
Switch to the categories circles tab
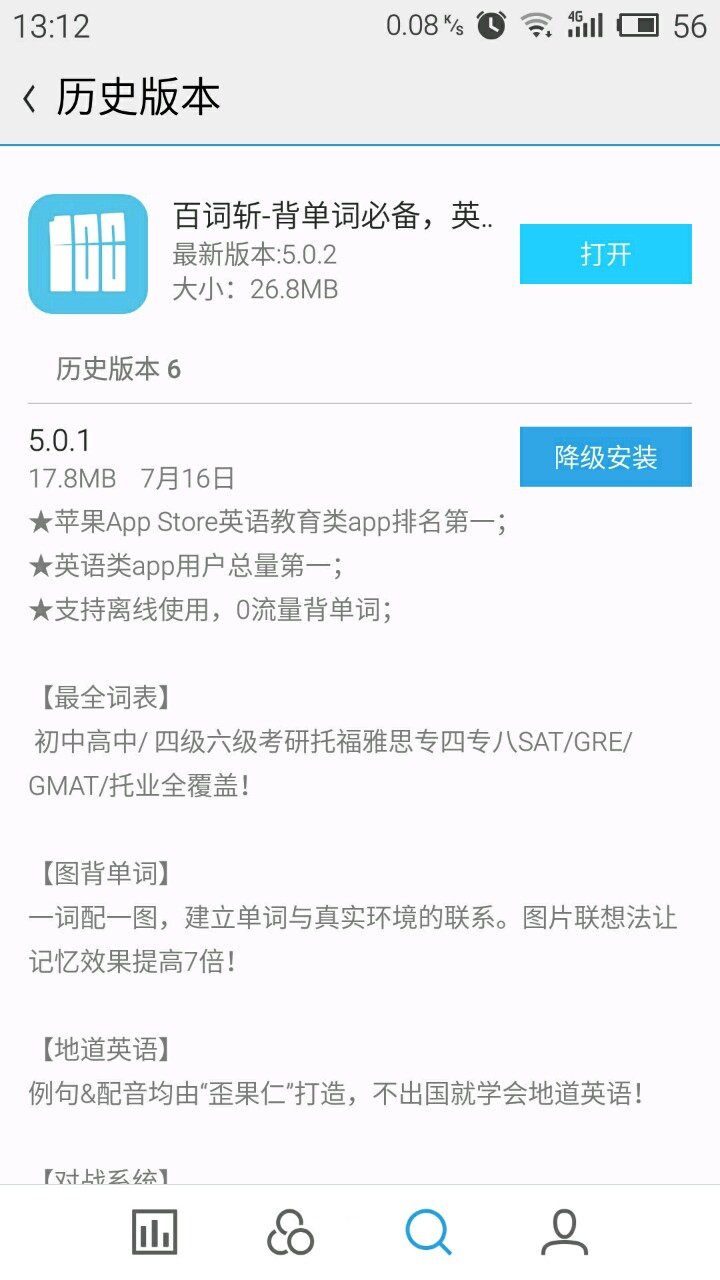point(291,1232)
